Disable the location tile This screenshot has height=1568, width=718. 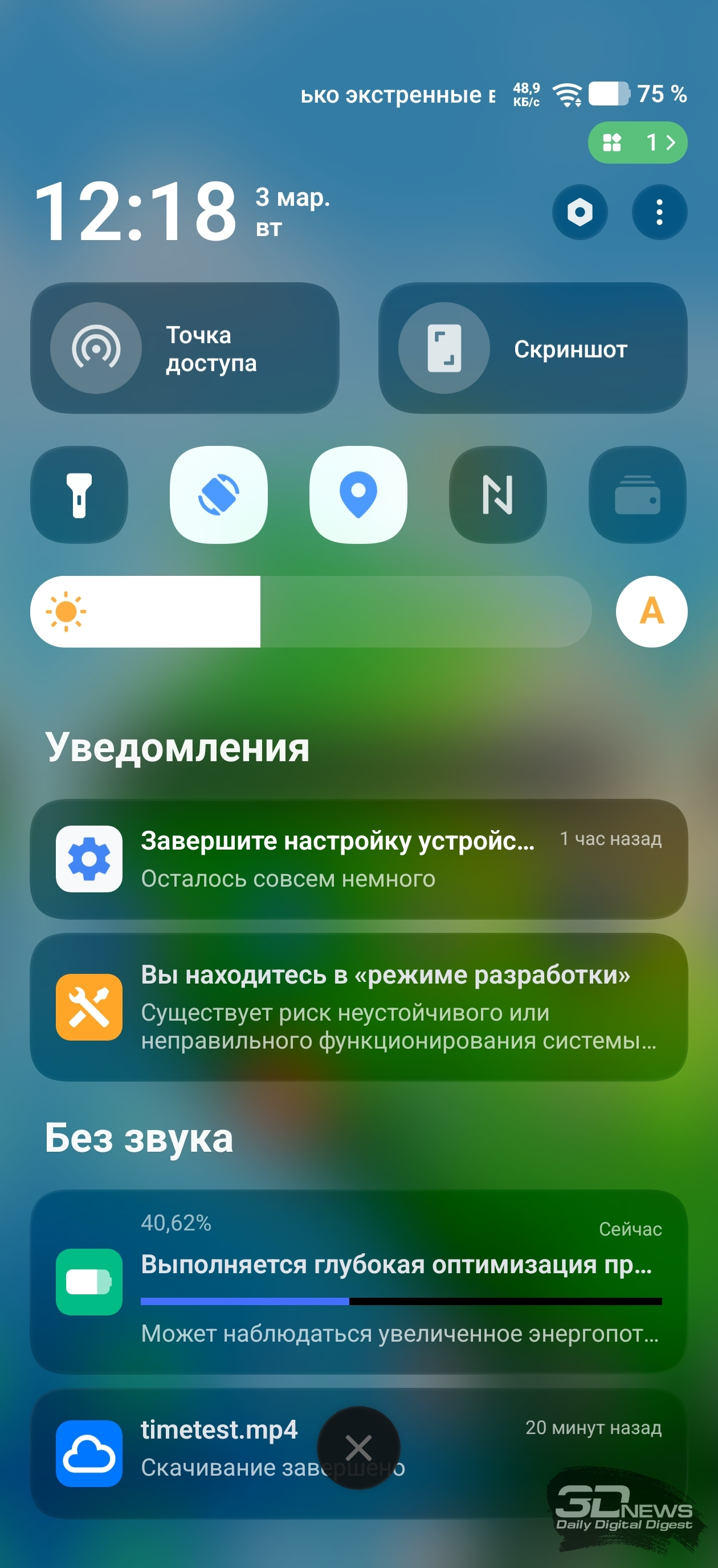358,495
